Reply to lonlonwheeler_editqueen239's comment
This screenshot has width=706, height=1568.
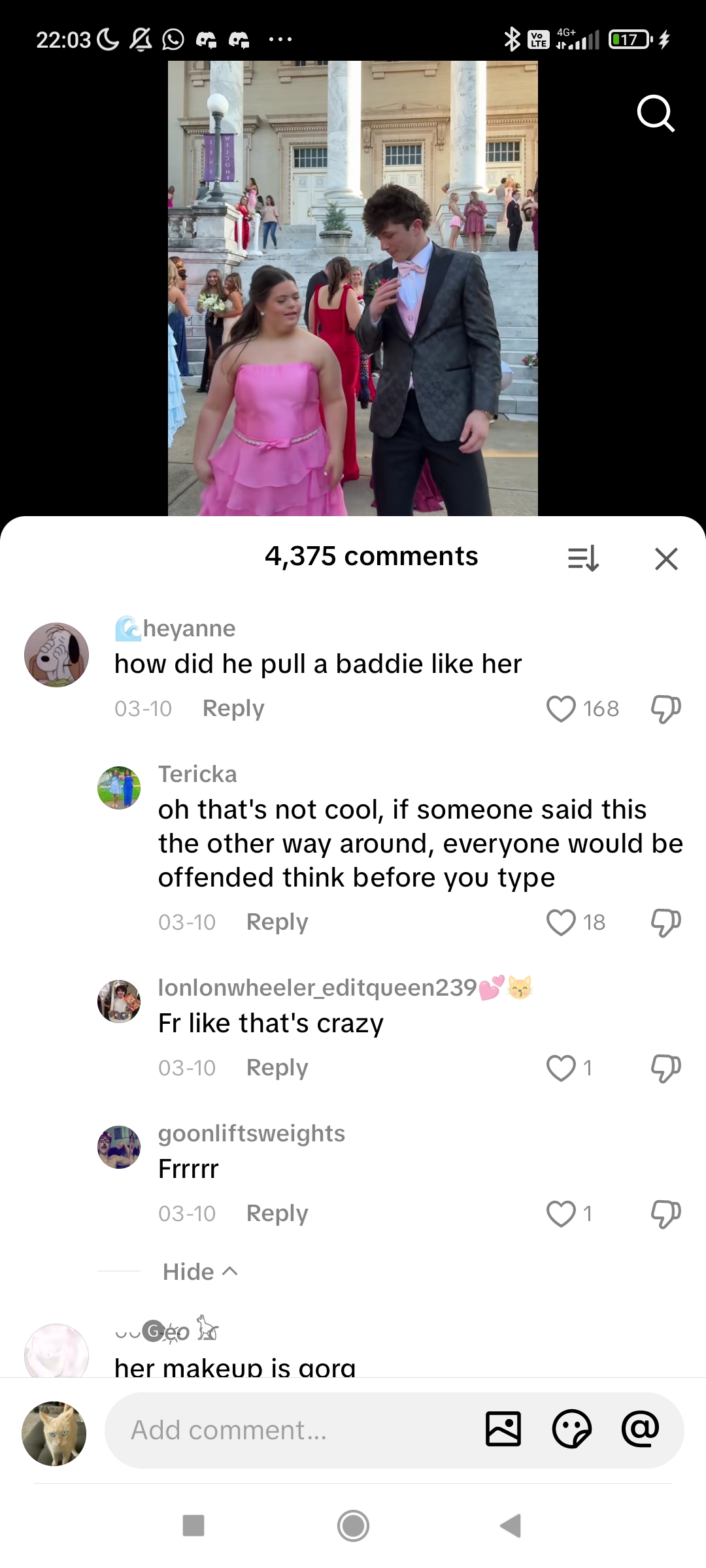[277, 1068]
